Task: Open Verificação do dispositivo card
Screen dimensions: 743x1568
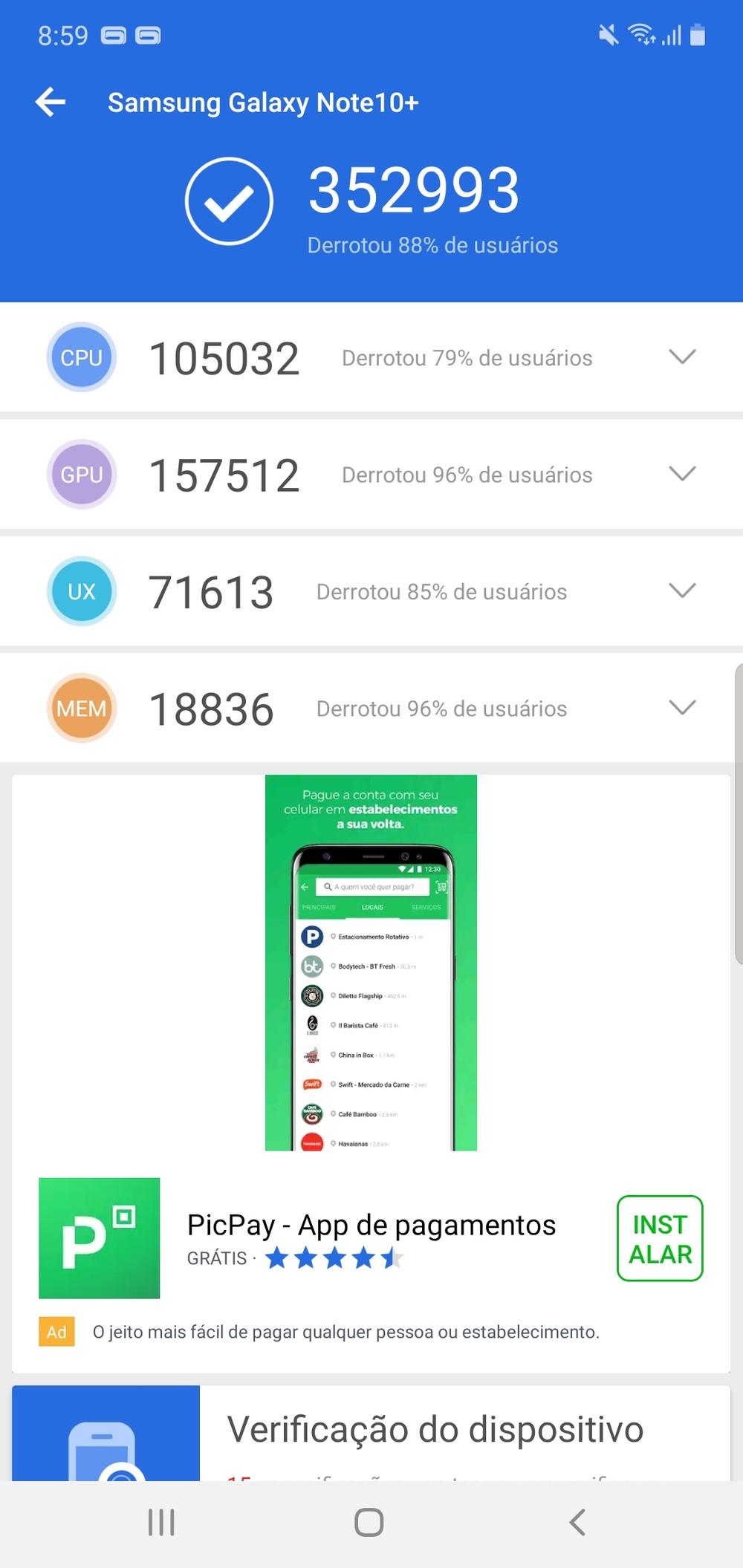Action: pos(435,1431)
